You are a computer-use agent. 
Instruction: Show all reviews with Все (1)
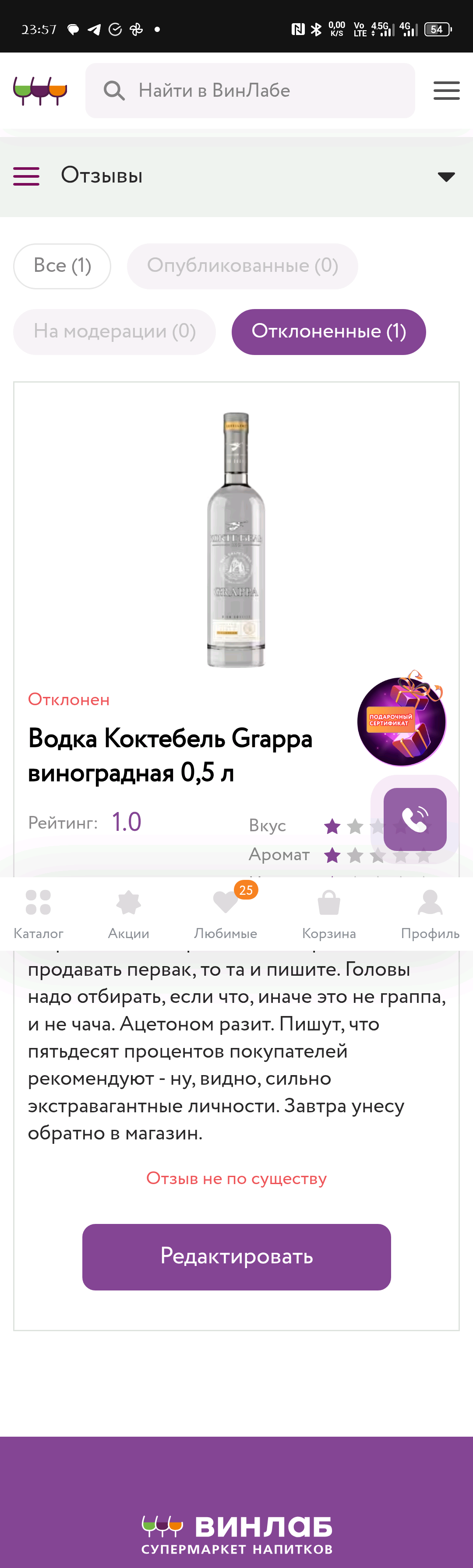pos(62,266)
